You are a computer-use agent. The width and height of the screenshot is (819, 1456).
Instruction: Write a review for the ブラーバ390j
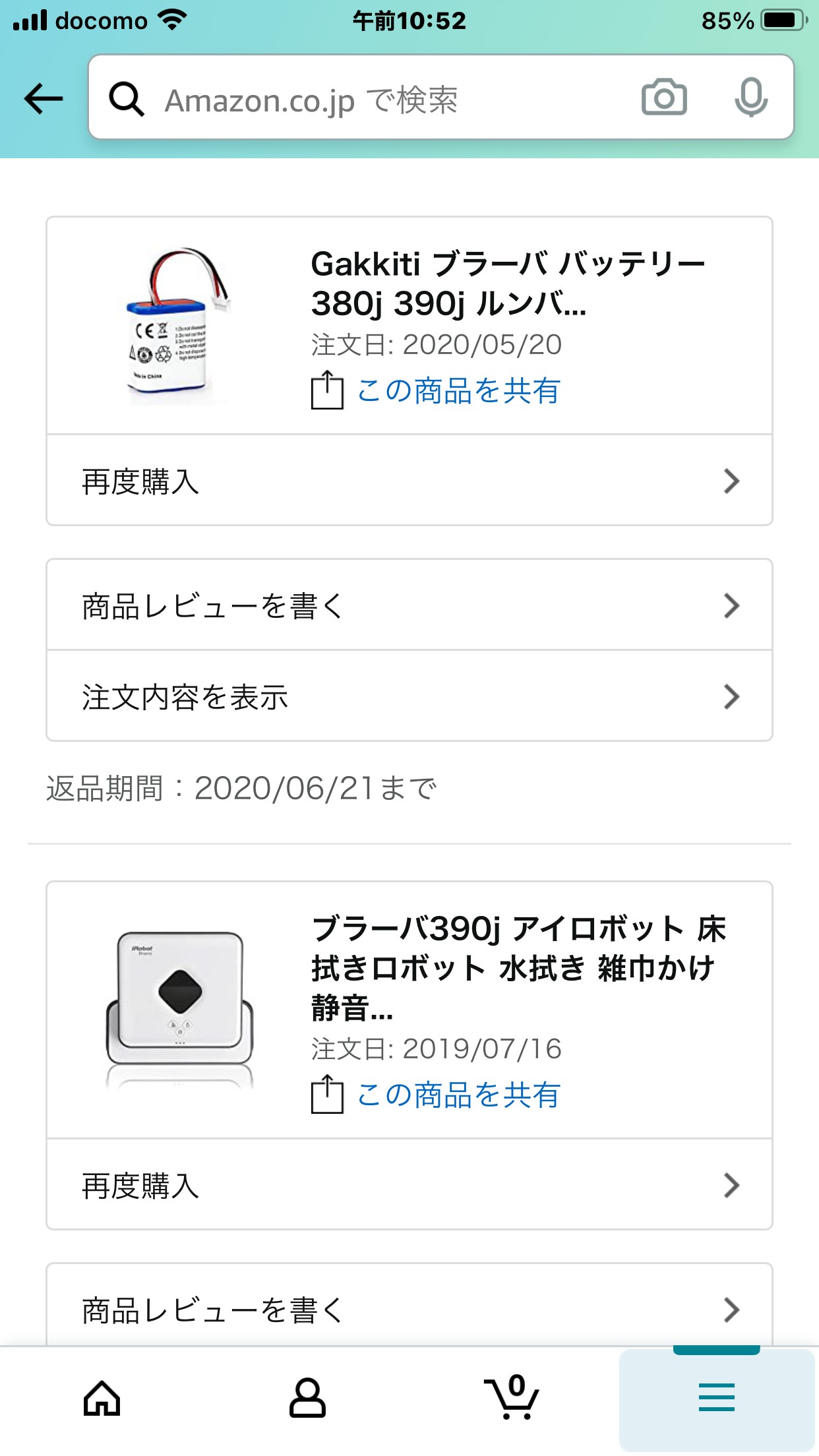click(409, 1306)
